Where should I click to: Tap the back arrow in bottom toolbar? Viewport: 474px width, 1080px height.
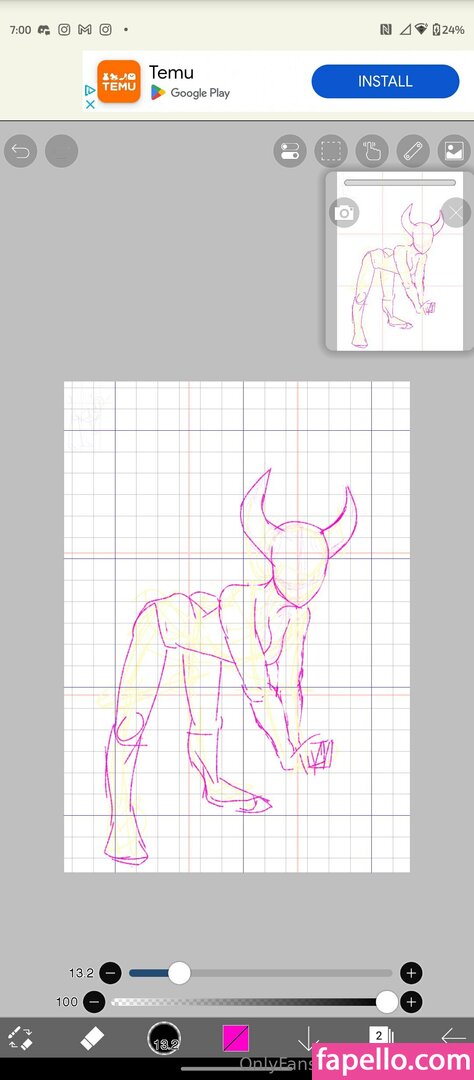point(453,1036)
